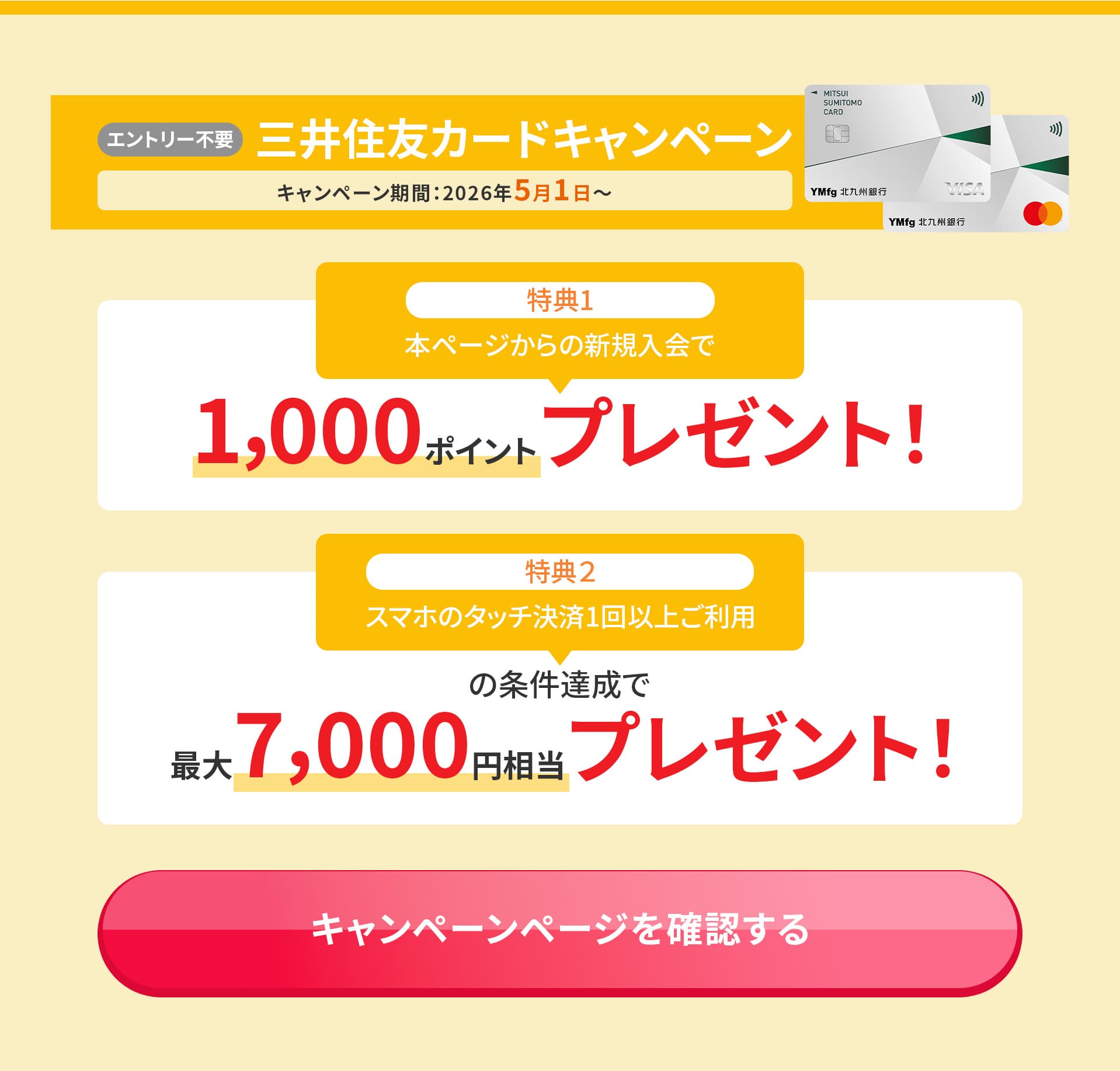Open the キャンペーンページを確認する button
1120x1071 pixels.
pos(559,933)
